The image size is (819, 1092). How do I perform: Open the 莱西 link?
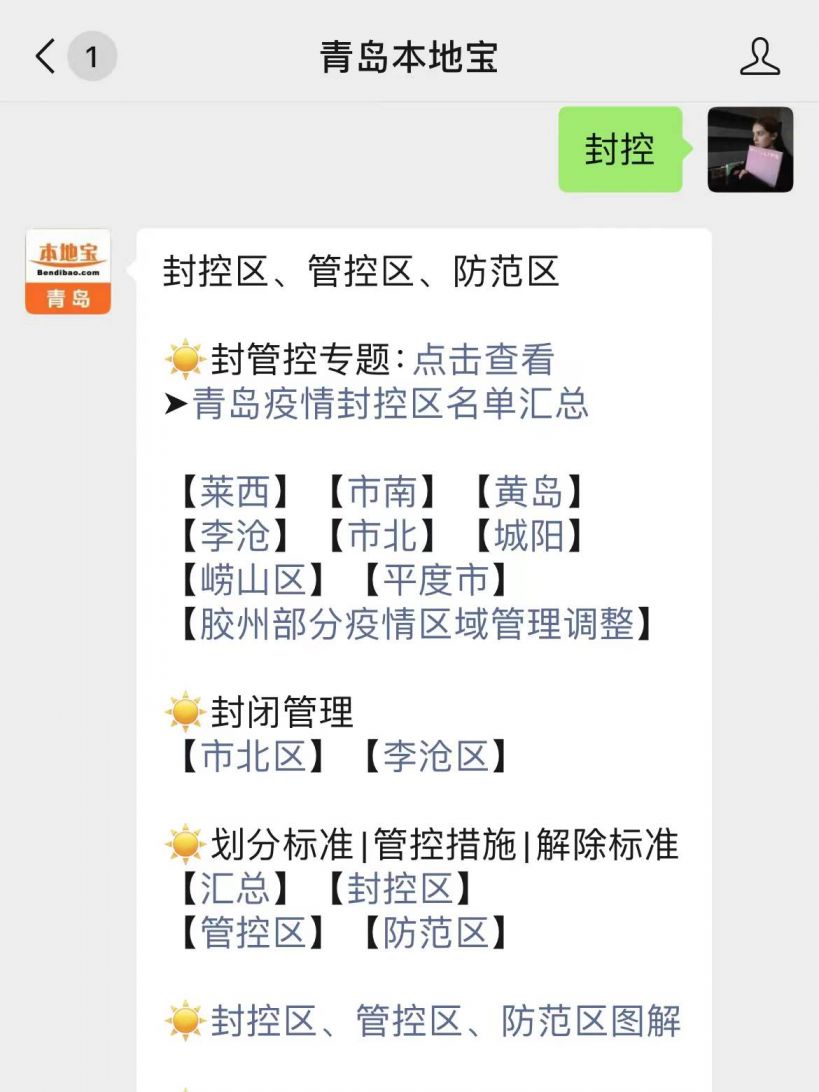[x=235, y=492]
